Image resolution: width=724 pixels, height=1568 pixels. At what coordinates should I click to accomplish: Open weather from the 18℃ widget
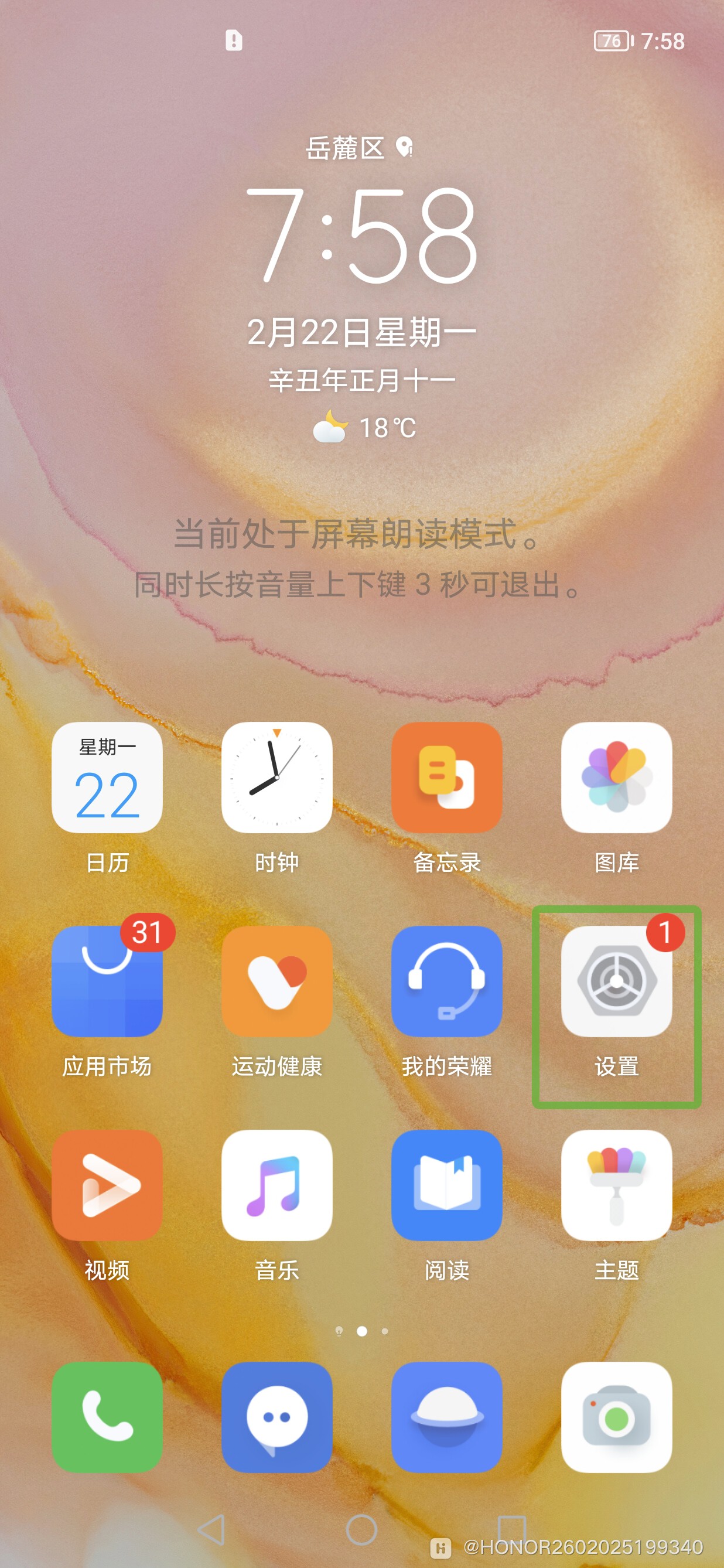click(364, 427)
